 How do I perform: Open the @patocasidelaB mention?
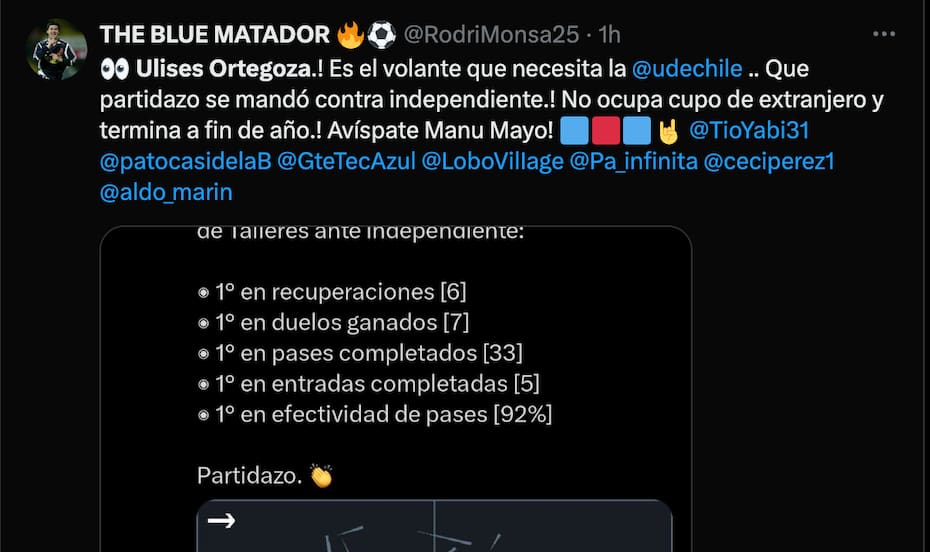pos(185,161)
